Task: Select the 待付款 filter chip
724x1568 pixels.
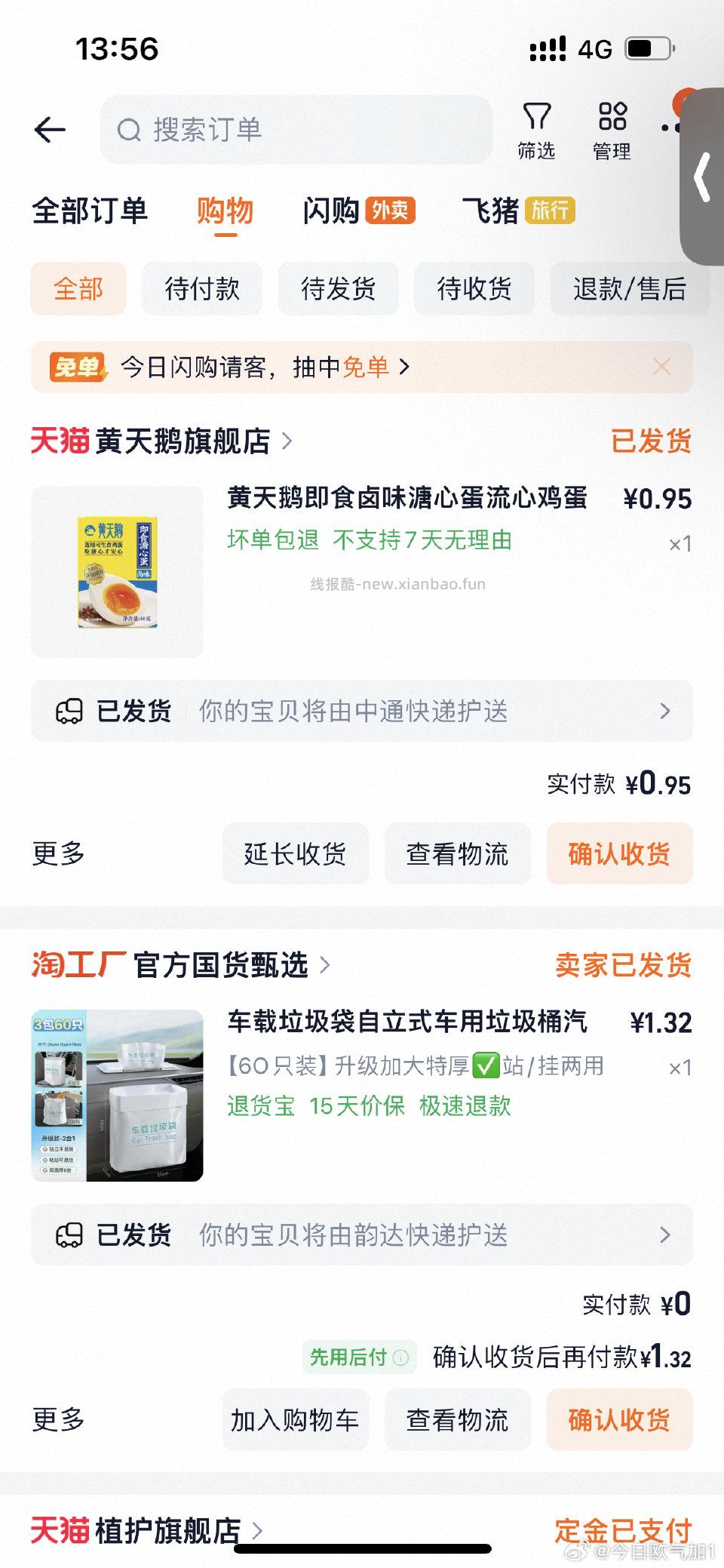Action: click(x=201, y=289)
